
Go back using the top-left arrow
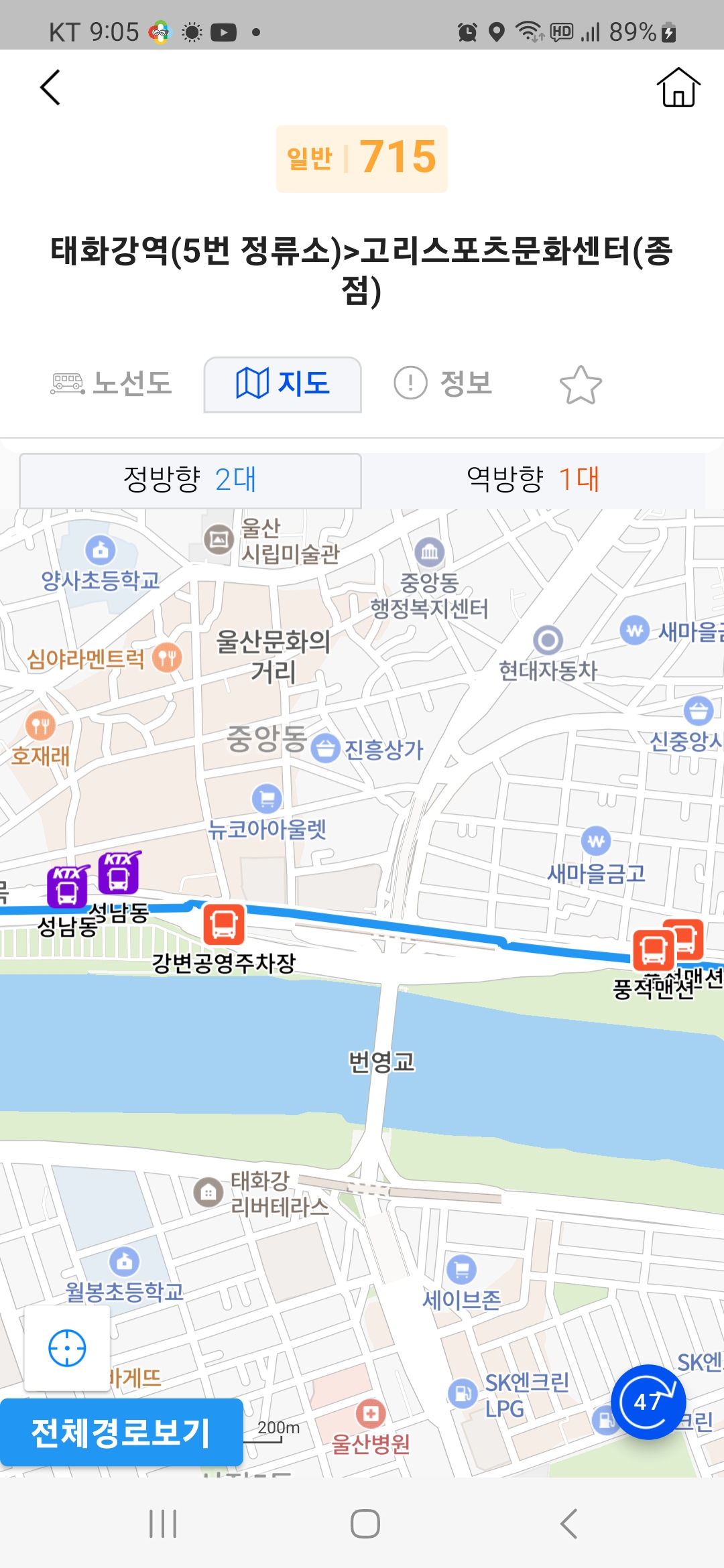click(x=51, y=88)
